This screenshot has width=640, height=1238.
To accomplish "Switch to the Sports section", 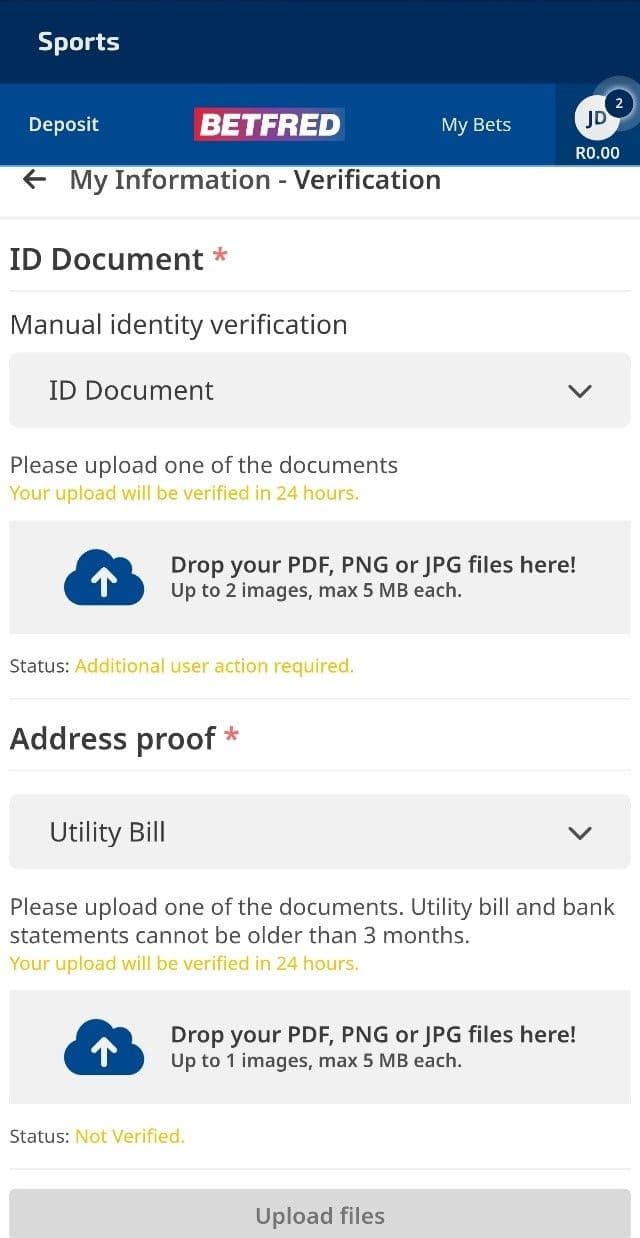I will 78,42.
